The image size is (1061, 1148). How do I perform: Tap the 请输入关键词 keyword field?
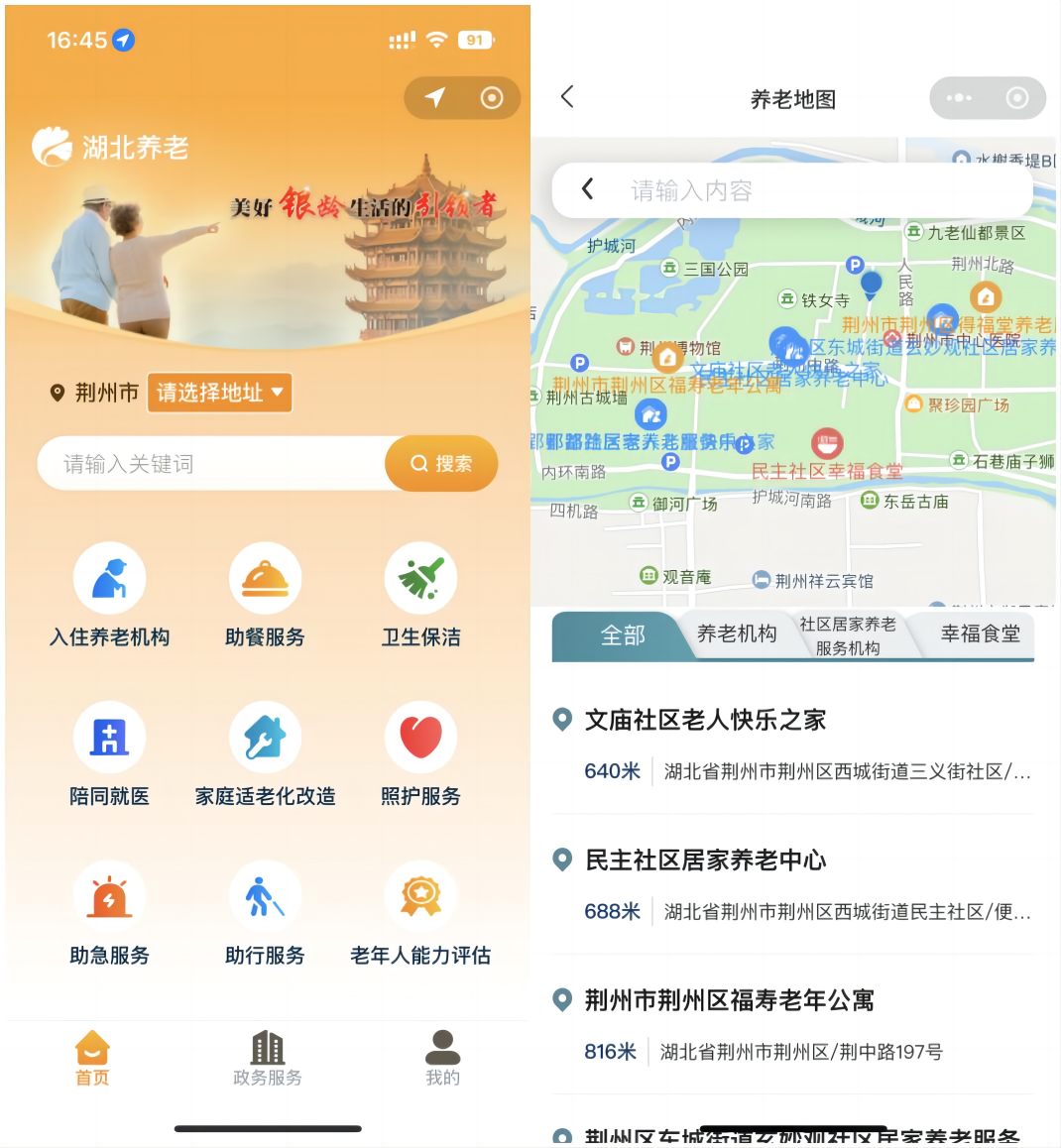point(213,464)
